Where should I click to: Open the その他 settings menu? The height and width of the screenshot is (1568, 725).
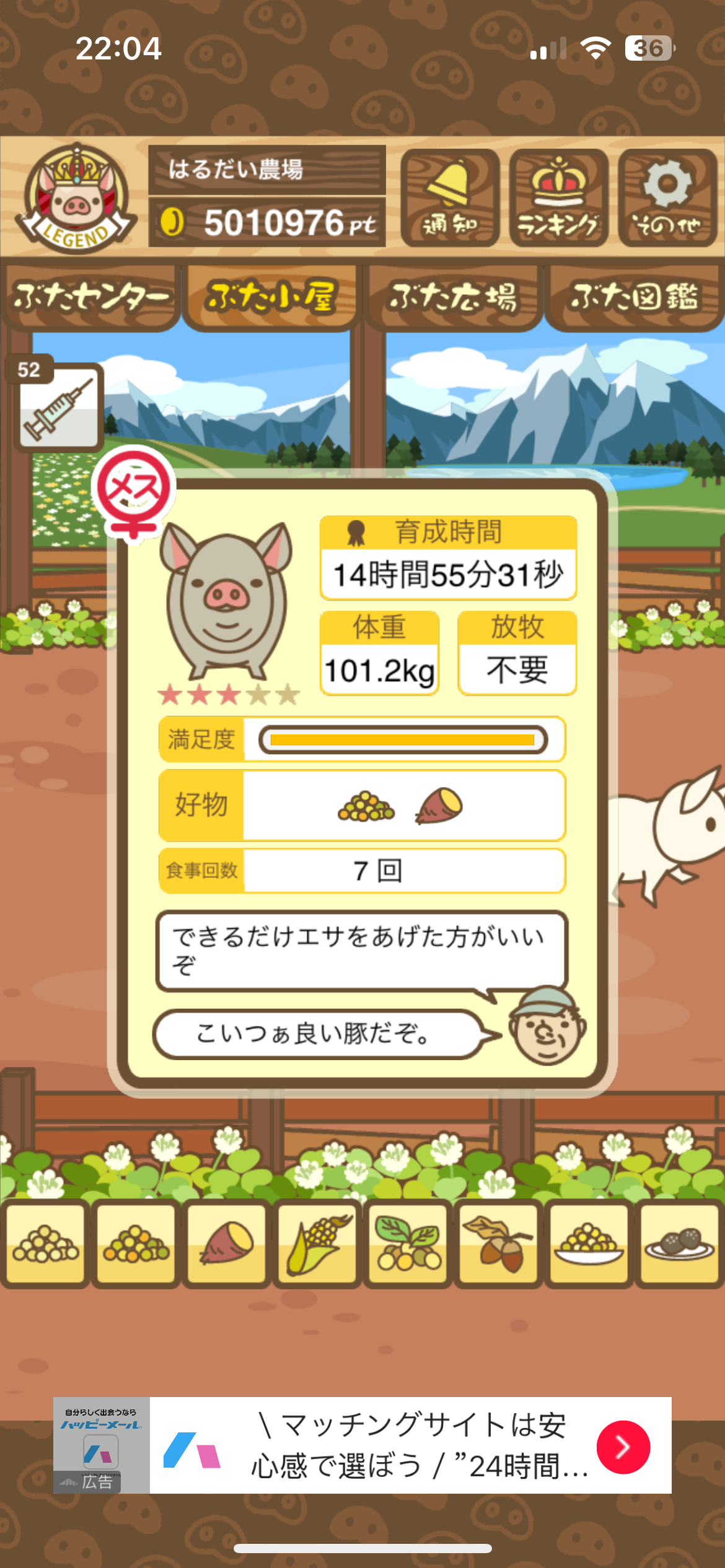pyautogui.click(x=667, y=198)
